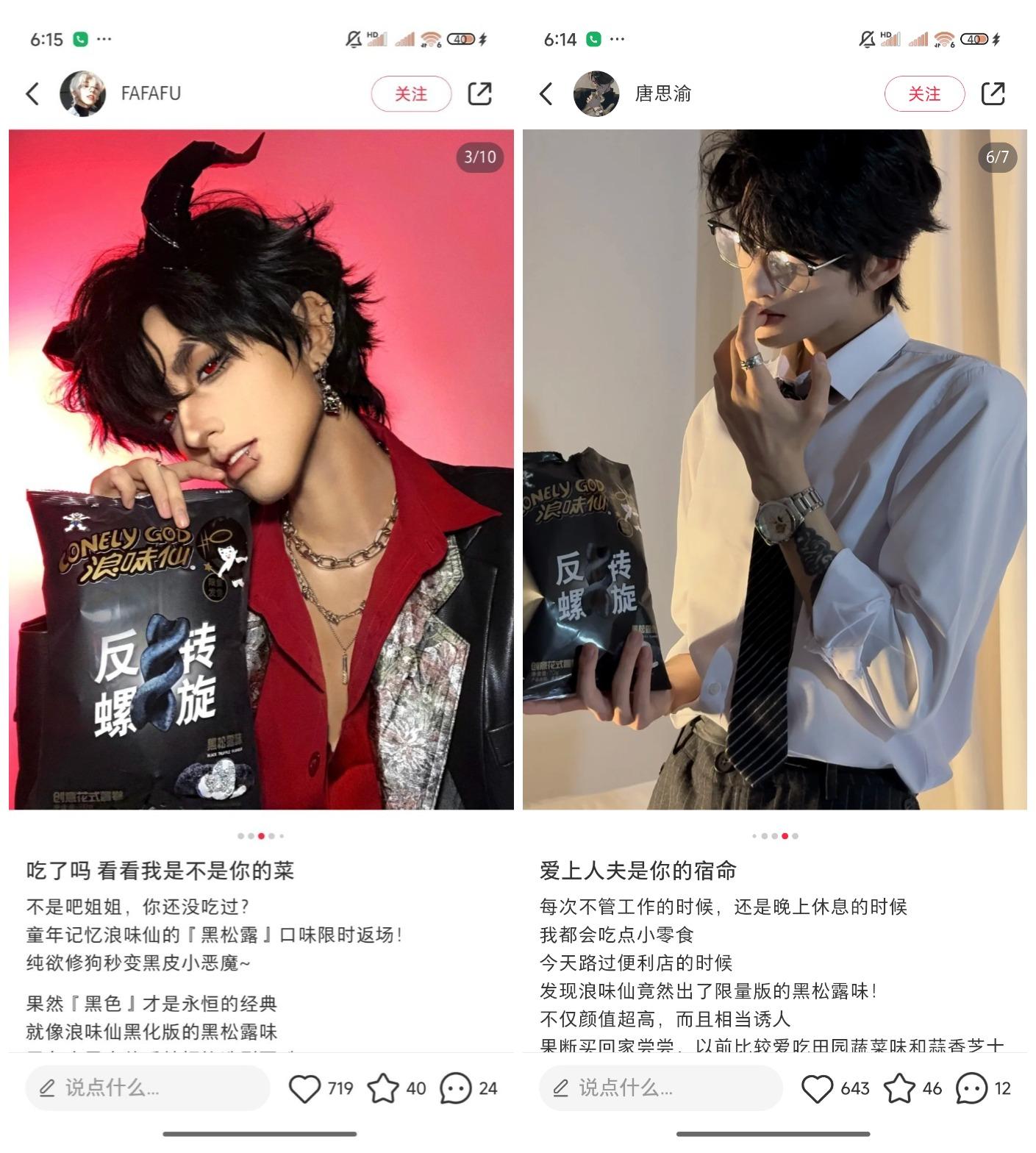
Task: Open the 24 comments on FAFAFU's post
Action: [455, 1088]
